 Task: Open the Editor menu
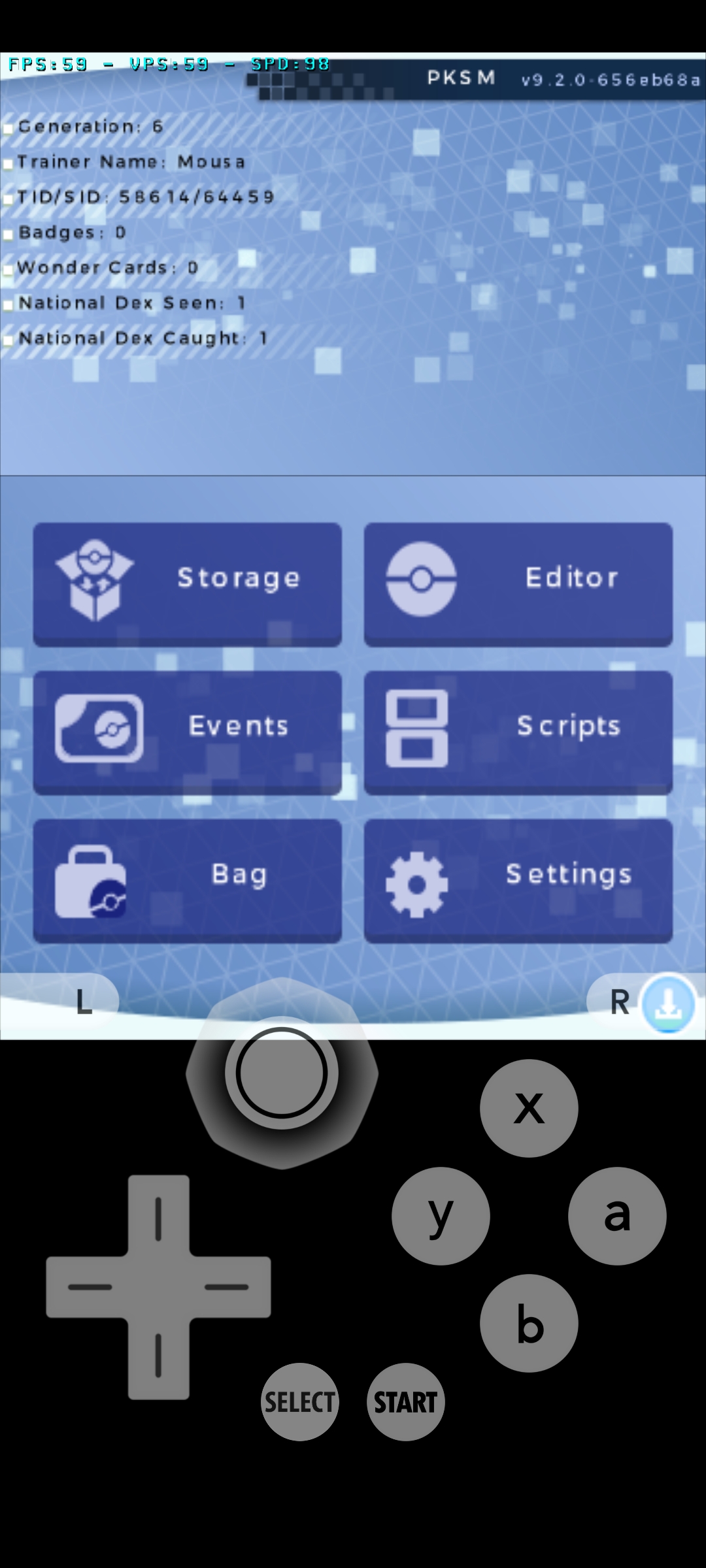[x=518, y=583]
